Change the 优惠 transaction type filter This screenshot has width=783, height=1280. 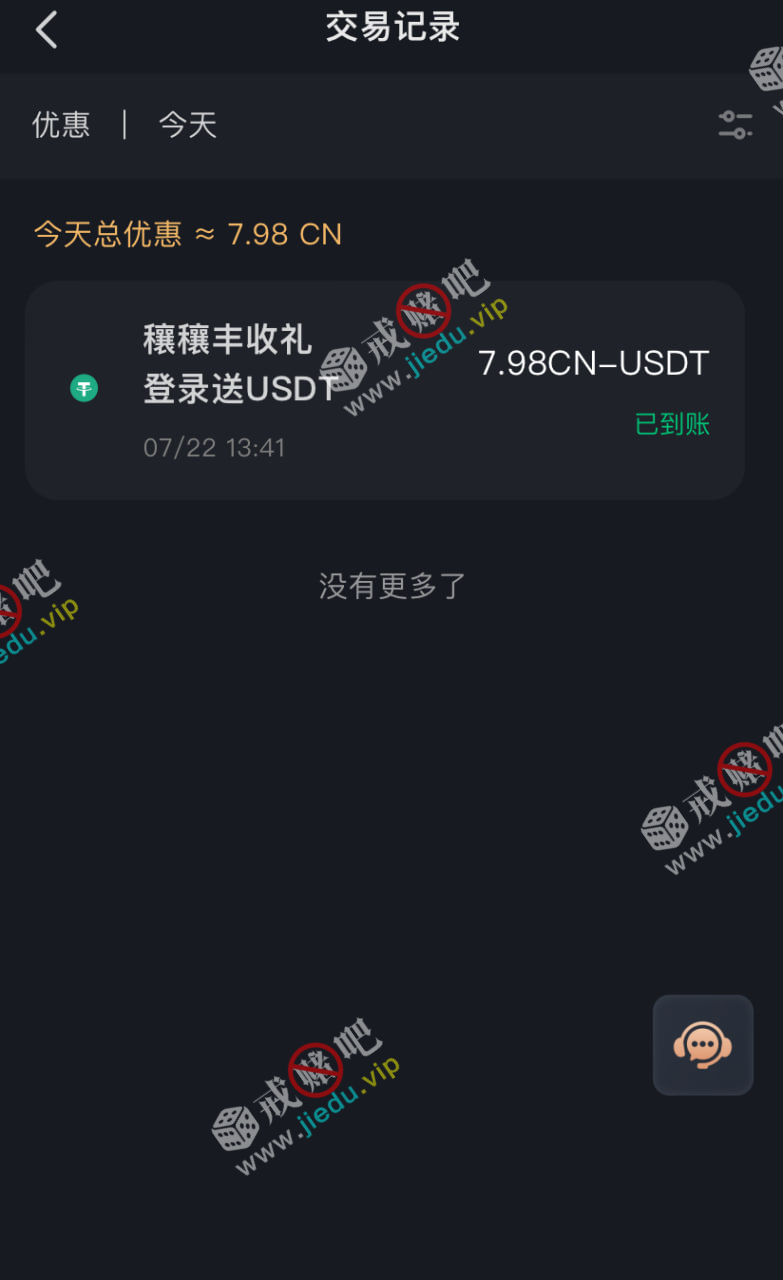[61, 125]
